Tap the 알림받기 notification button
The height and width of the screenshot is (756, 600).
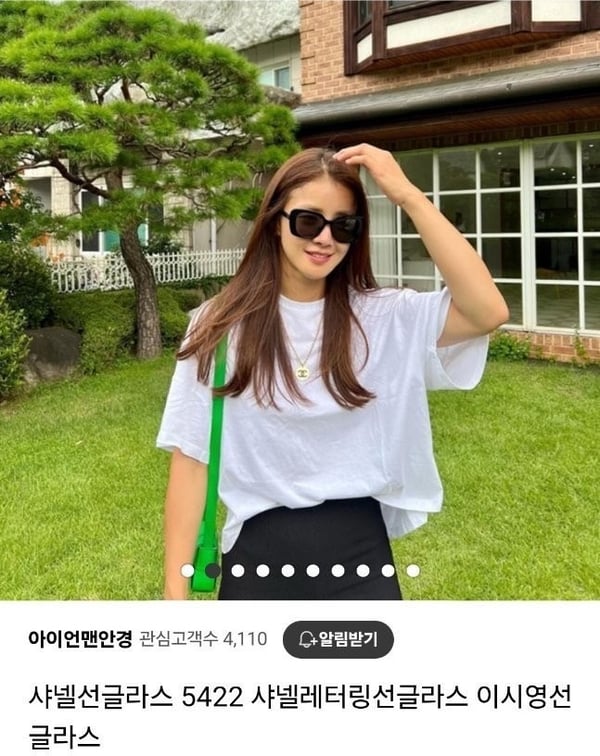pos(338,639)
